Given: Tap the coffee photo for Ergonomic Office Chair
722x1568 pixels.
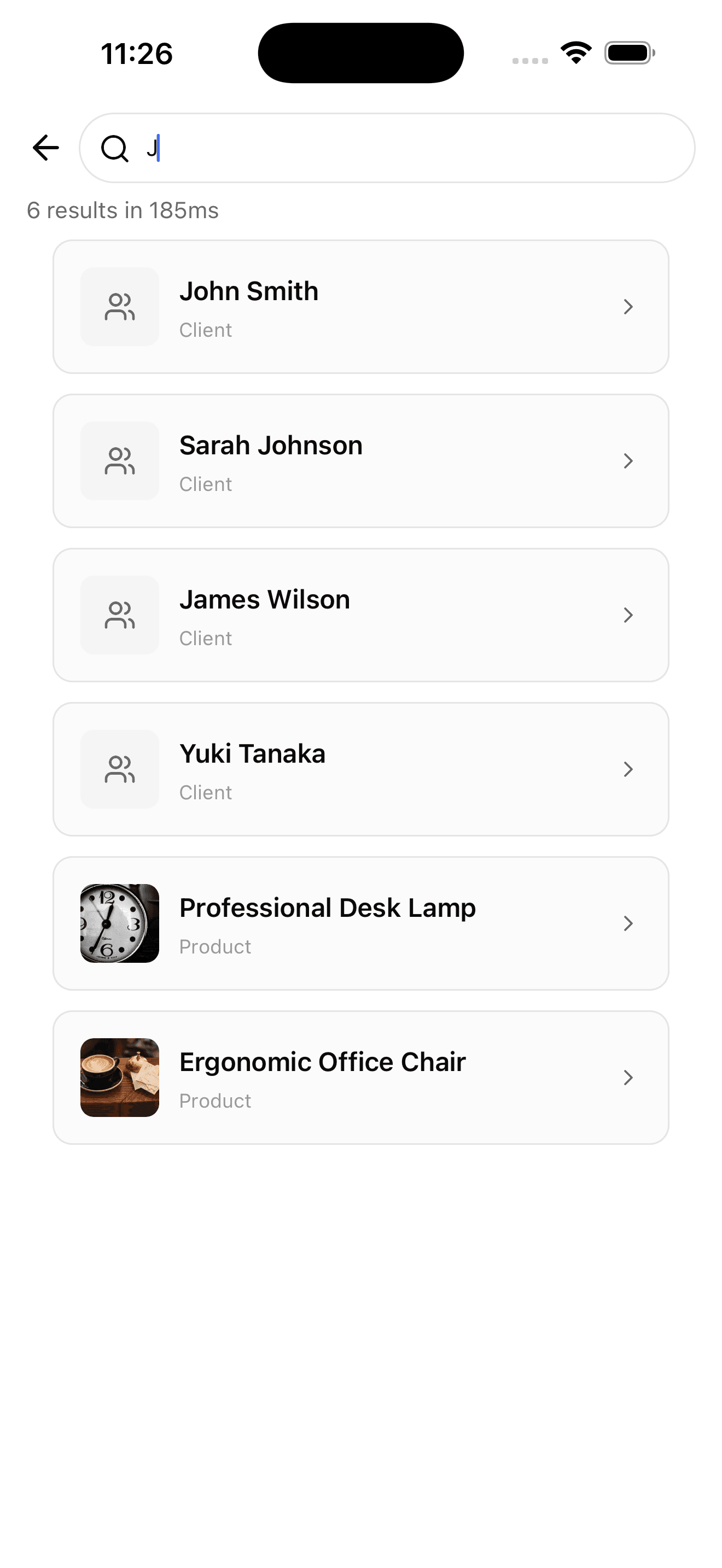Looking at the screenshot, I should pos(119,1078).
